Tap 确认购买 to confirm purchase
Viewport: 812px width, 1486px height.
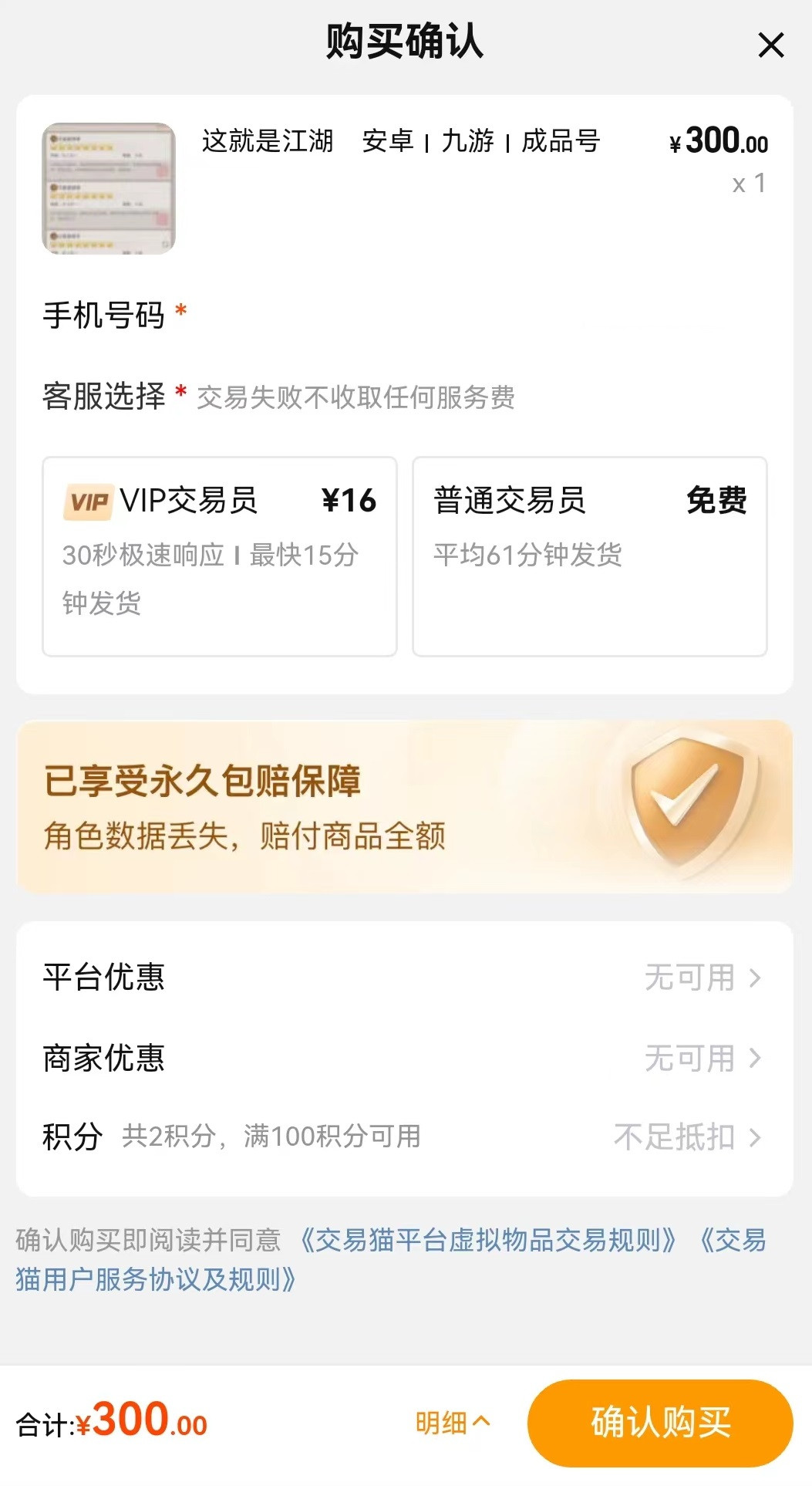point(660,1423)
